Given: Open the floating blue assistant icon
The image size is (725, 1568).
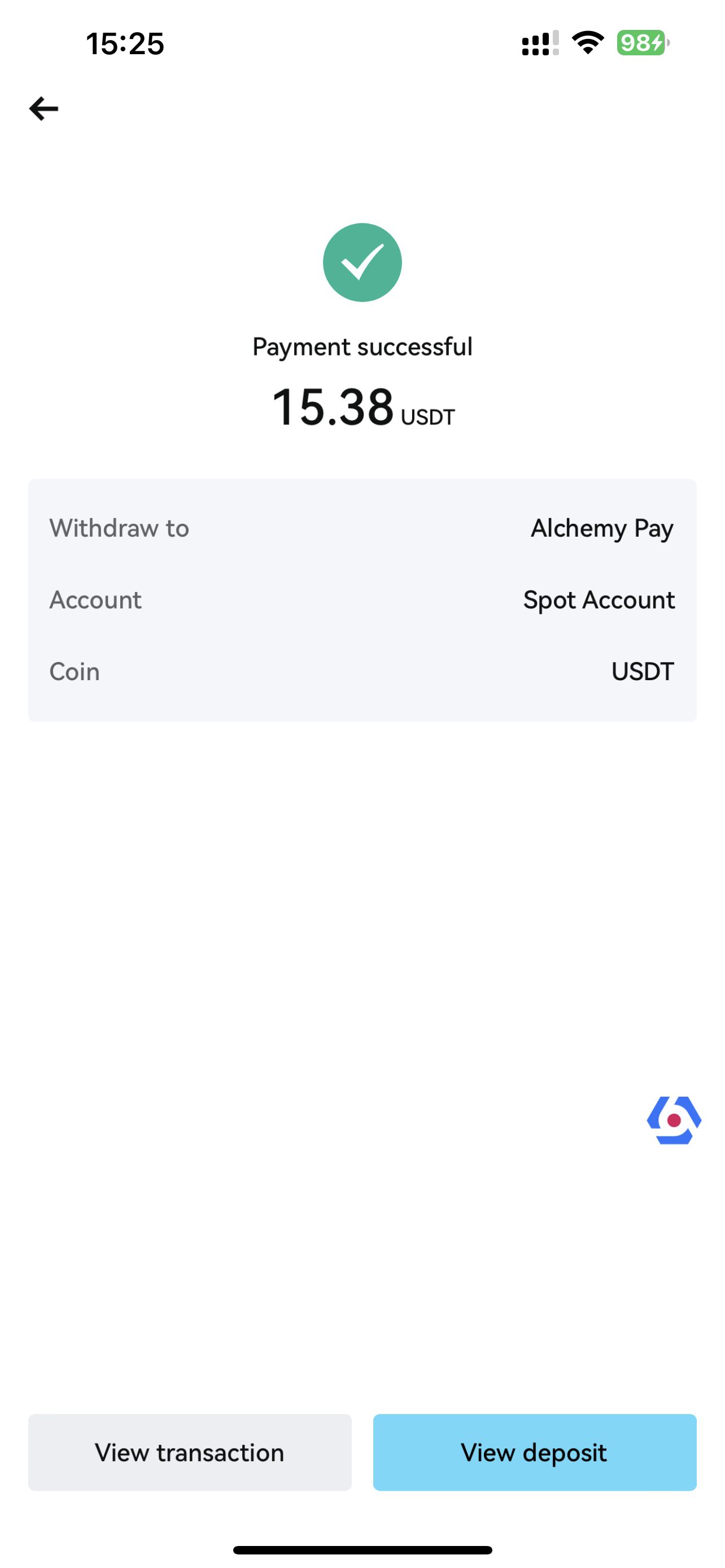Looking at the screenshot, I should click(674, 1120).
